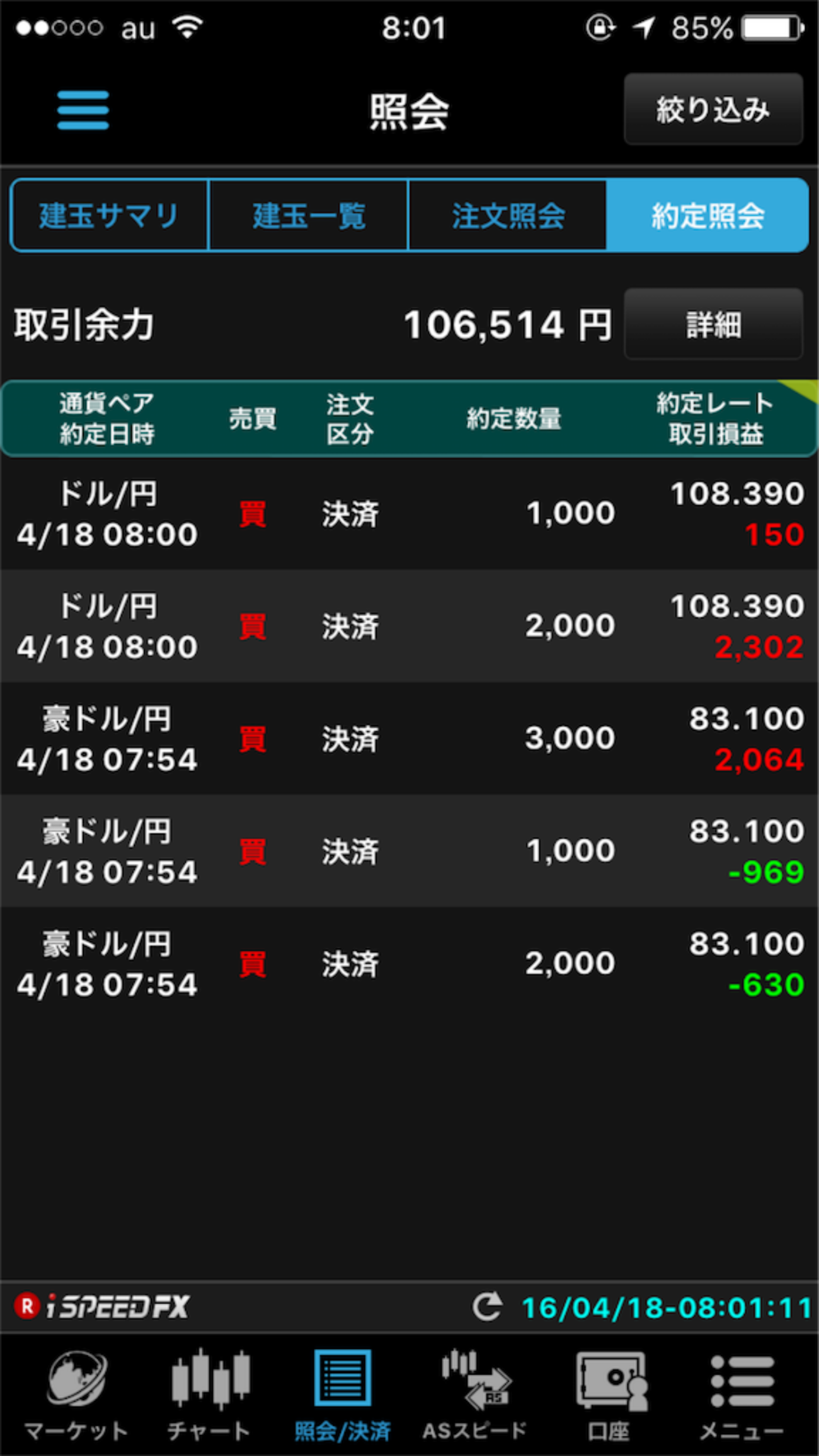This screenshot has width=819, height=1456.
Task: Open the 豪ドル/円 execution with loss -969
Action: [x=409, y=851]
